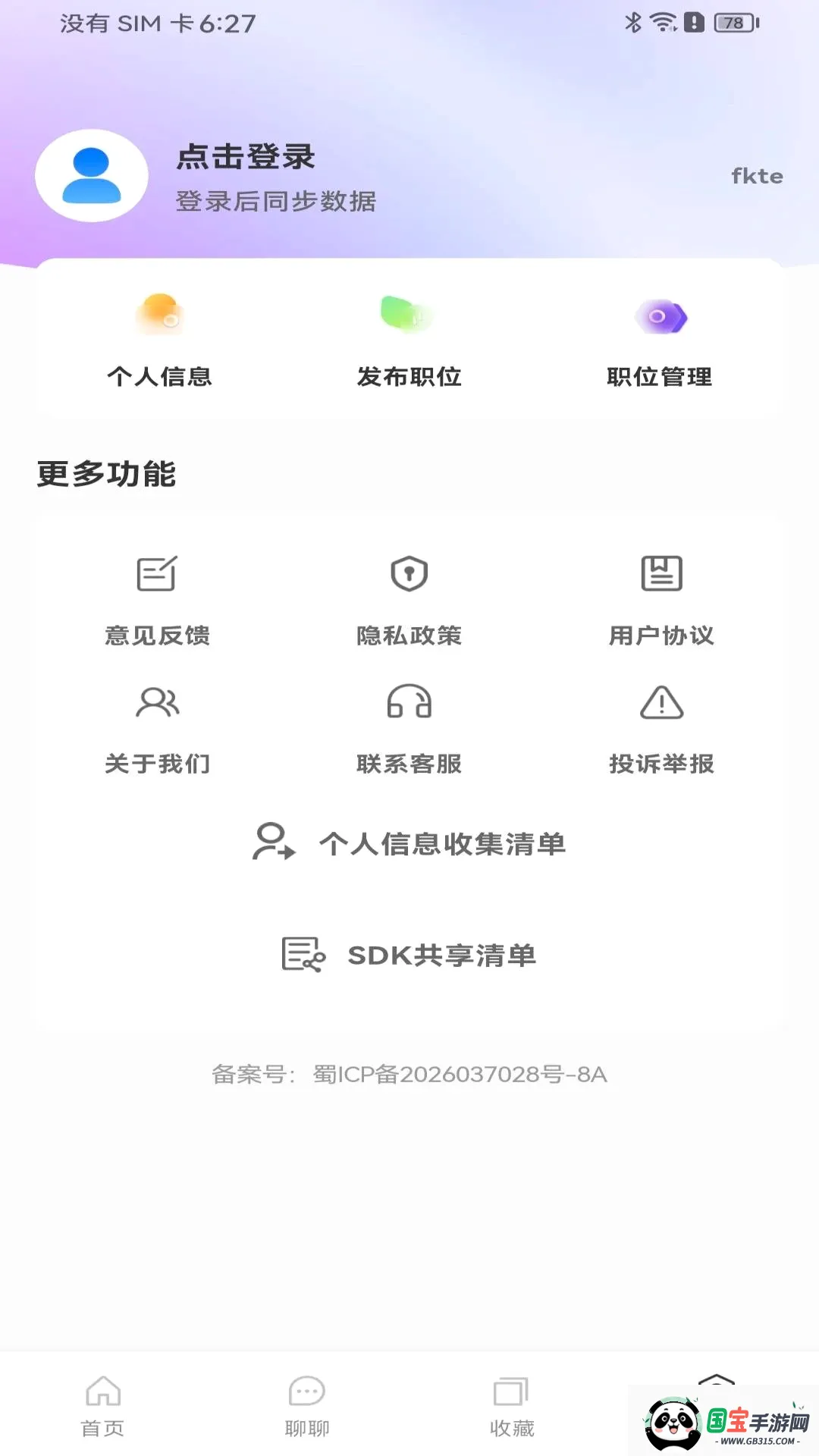This screenshot has height=1456, width=819.
Task: View the 用户协议
Action: (x=661, y=601)
